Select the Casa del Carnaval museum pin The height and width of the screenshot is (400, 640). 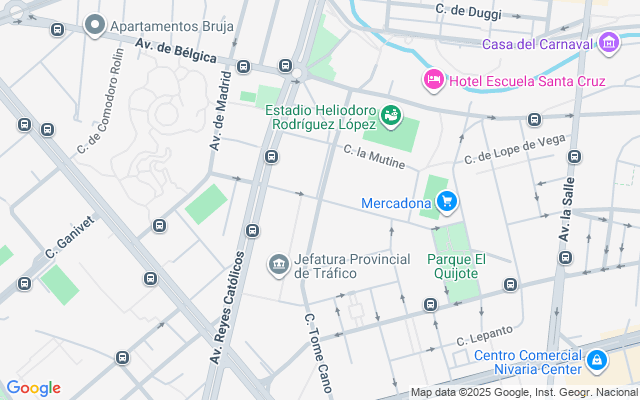click(609, 43)
